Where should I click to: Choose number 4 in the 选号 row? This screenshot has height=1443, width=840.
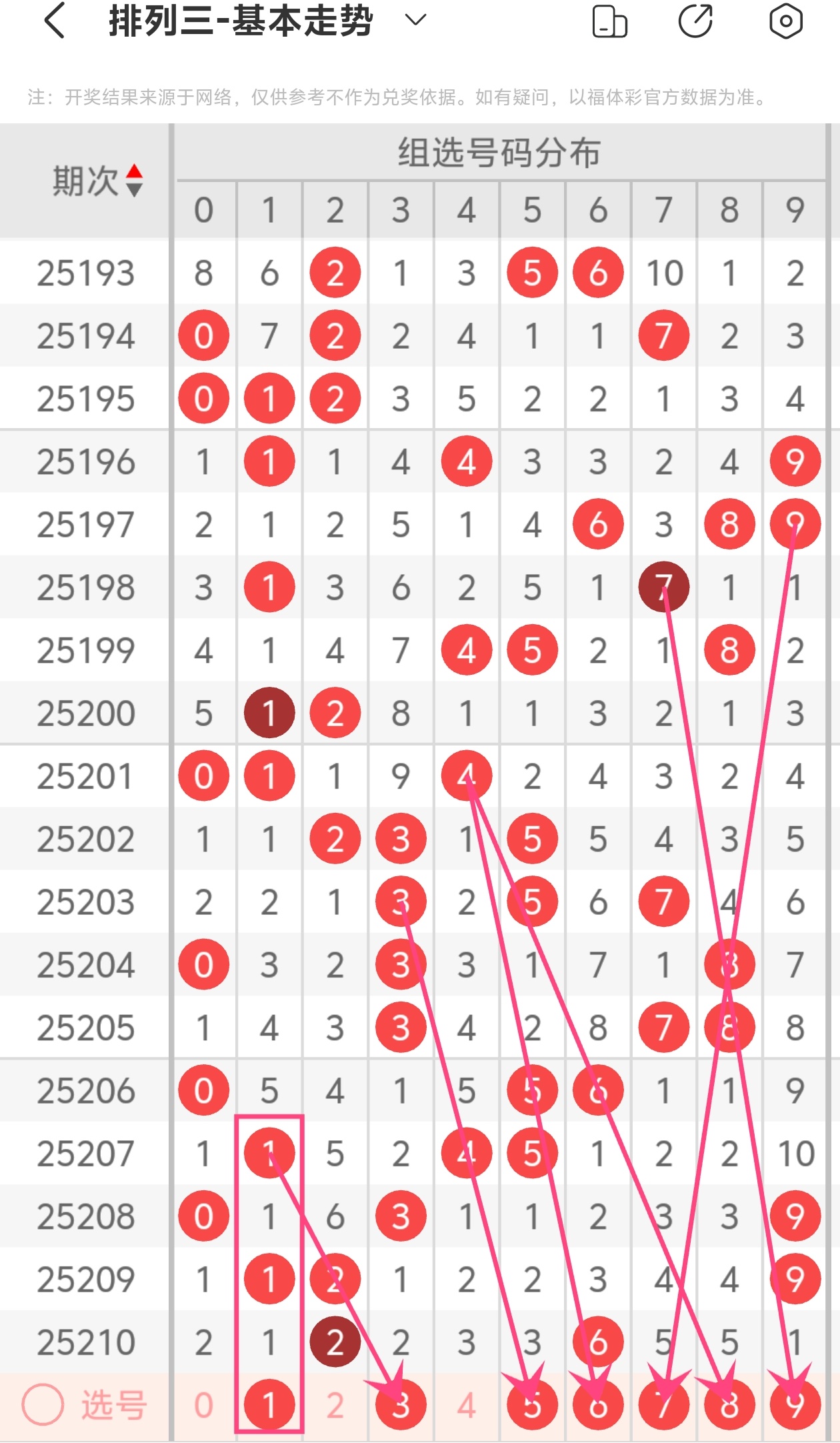[466, 1405]
